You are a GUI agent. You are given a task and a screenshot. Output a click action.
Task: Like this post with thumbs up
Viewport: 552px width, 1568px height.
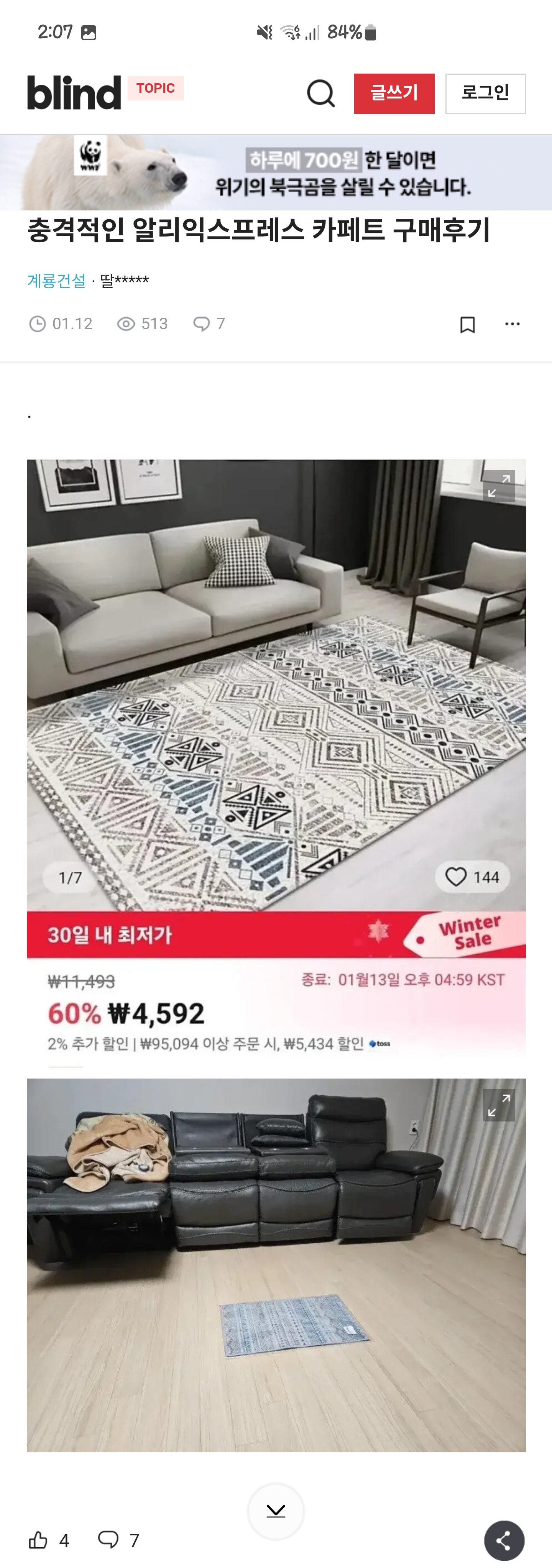click(x=38, y=1539)
